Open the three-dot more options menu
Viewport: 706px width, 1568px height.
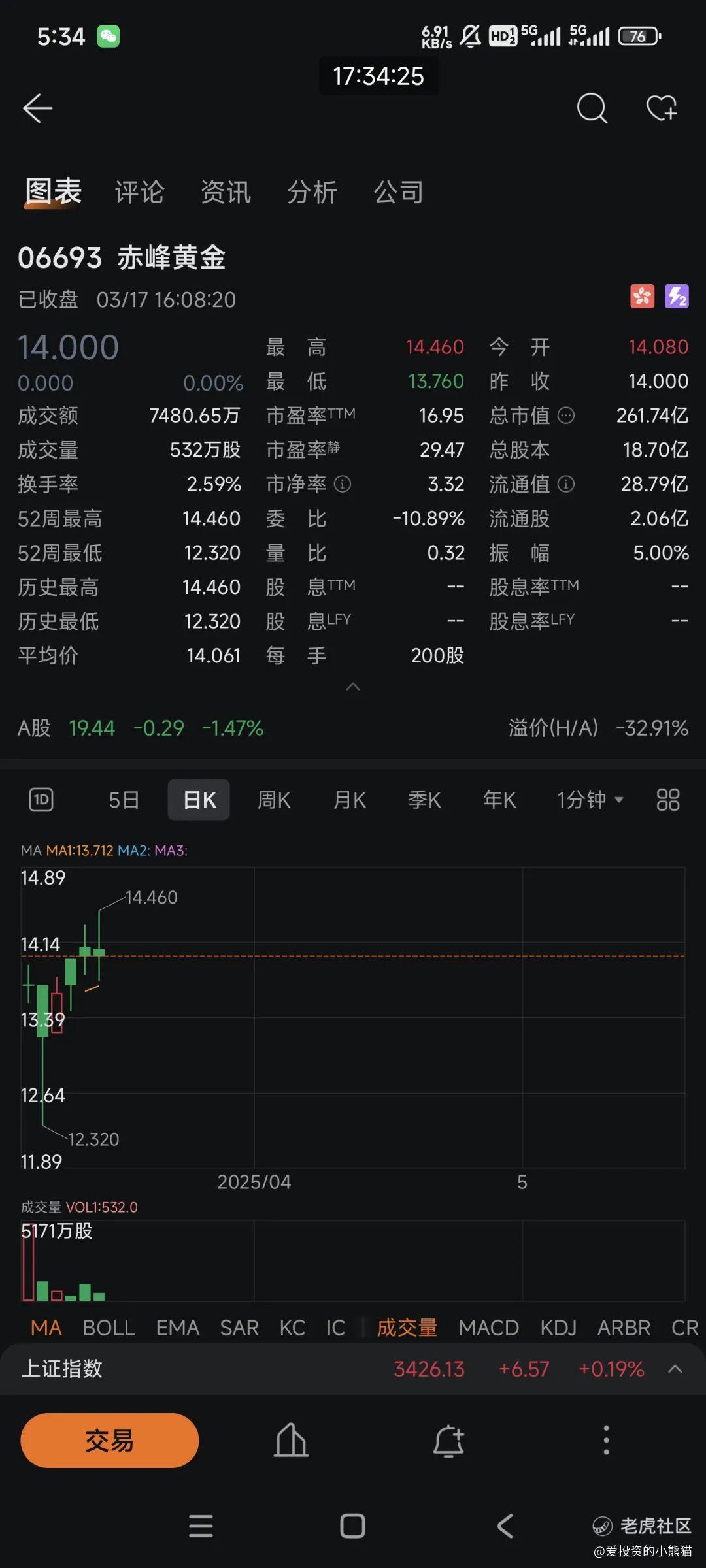click(x=606, y=1441)
